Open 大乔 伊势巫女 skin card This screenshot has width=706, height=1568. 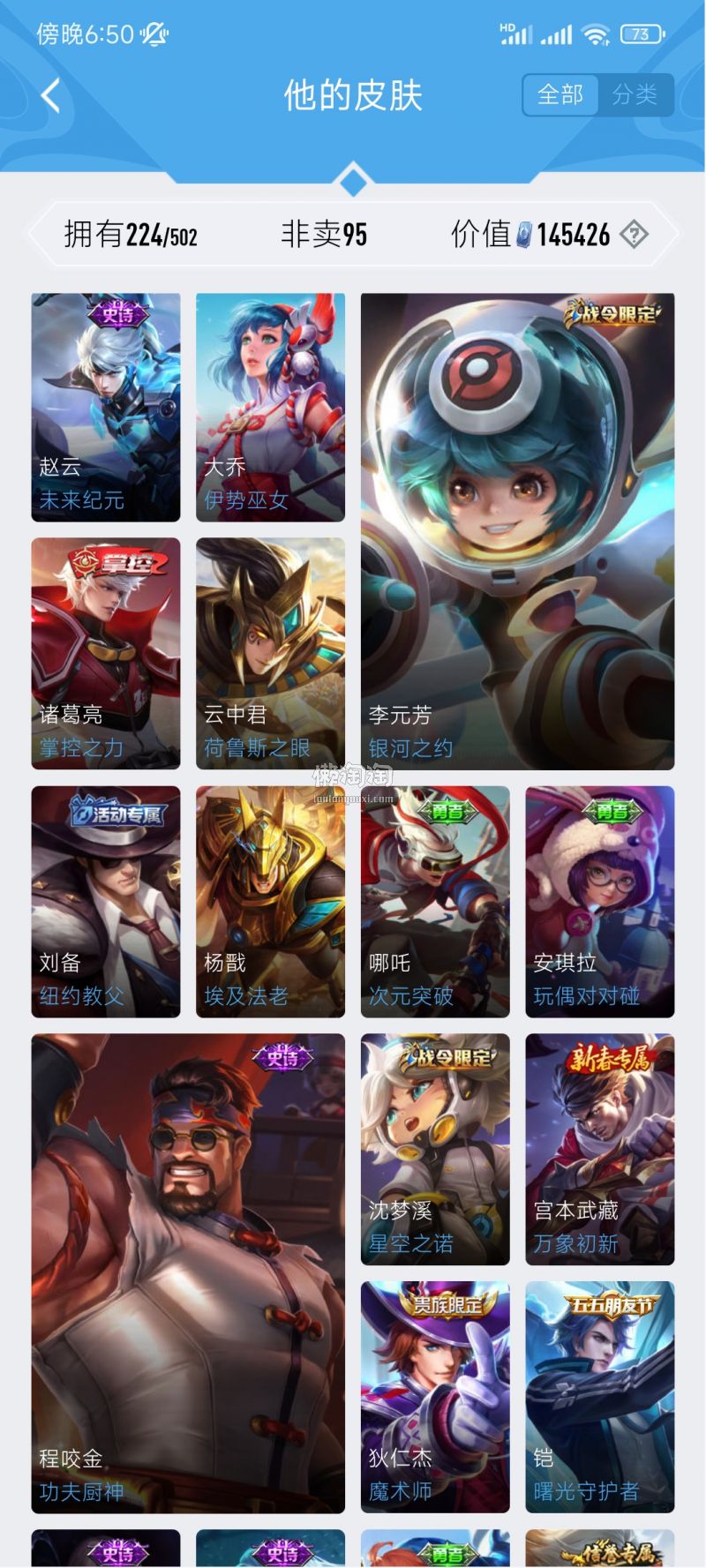(x=270, y=407)
